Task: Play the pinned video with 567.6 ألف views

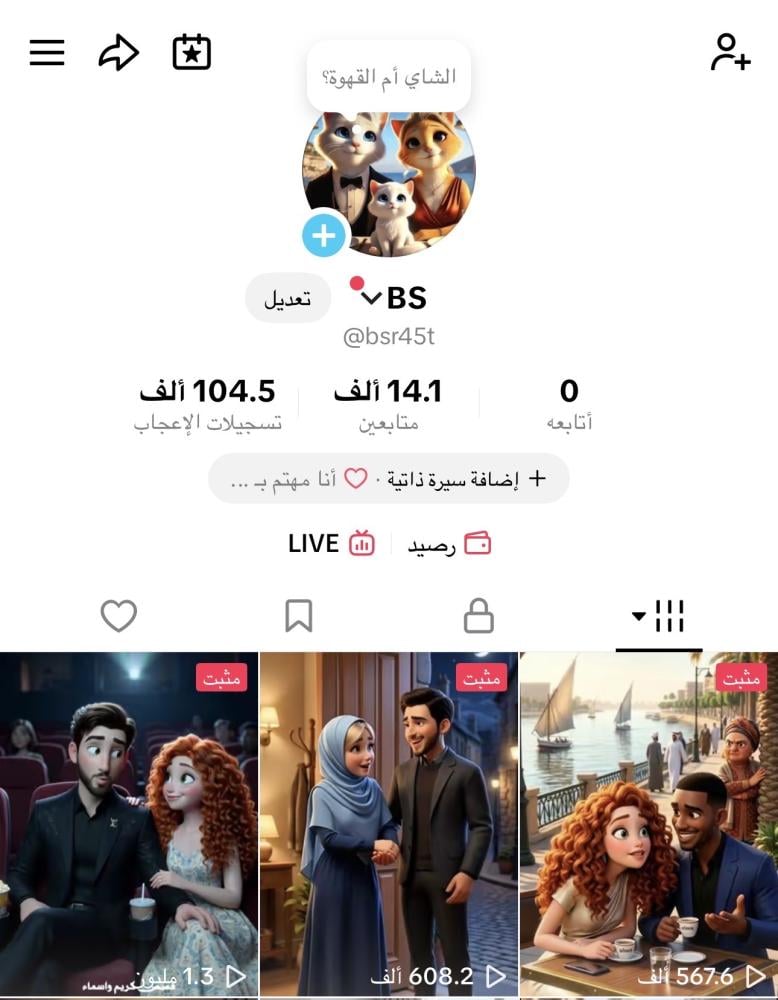Action: coord(649,825)
